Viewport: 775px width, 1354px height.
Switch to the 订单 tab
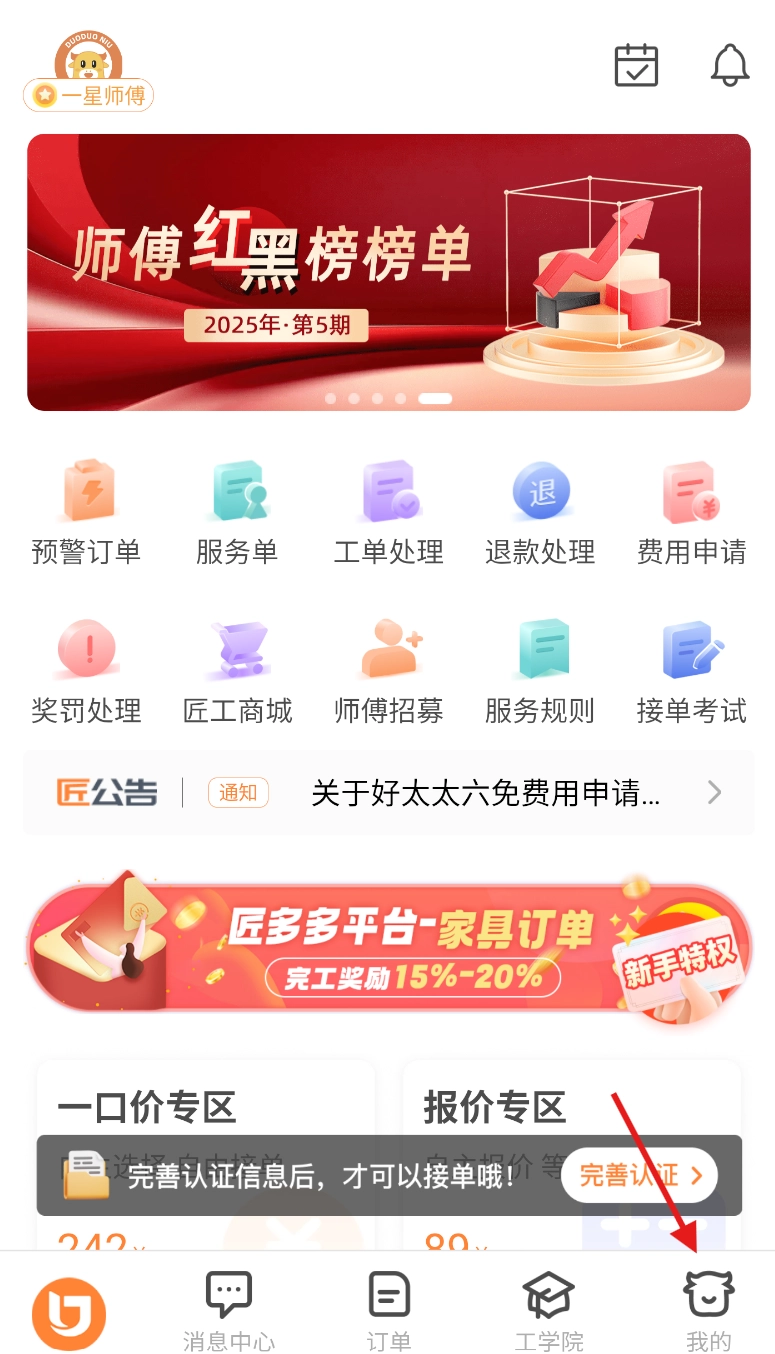coord(388,1310)
